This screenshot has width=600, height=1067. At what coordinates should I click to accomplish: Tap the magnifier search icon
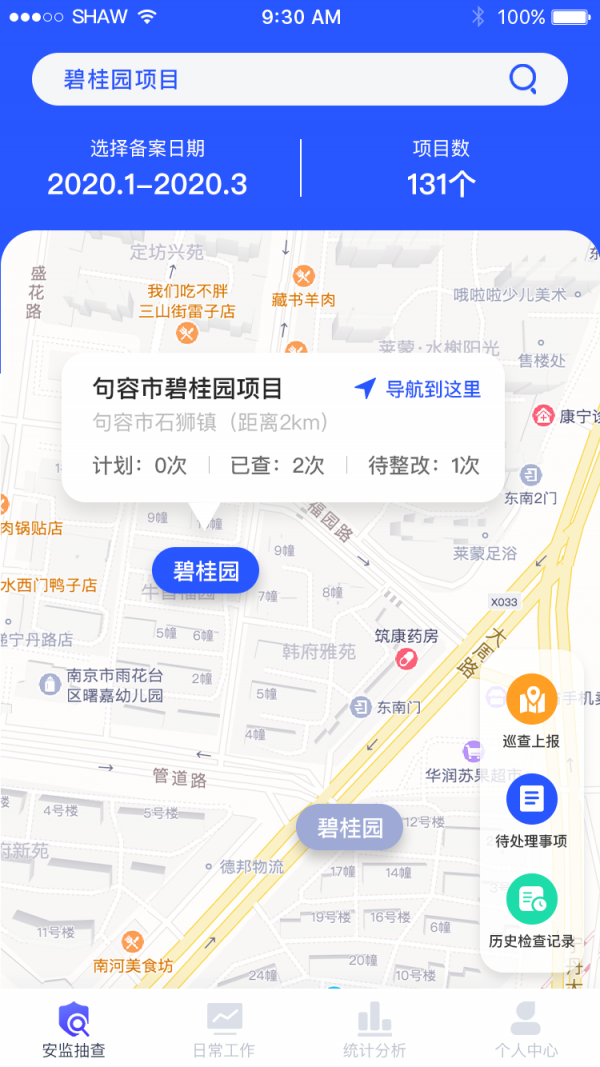pos(522,79)
